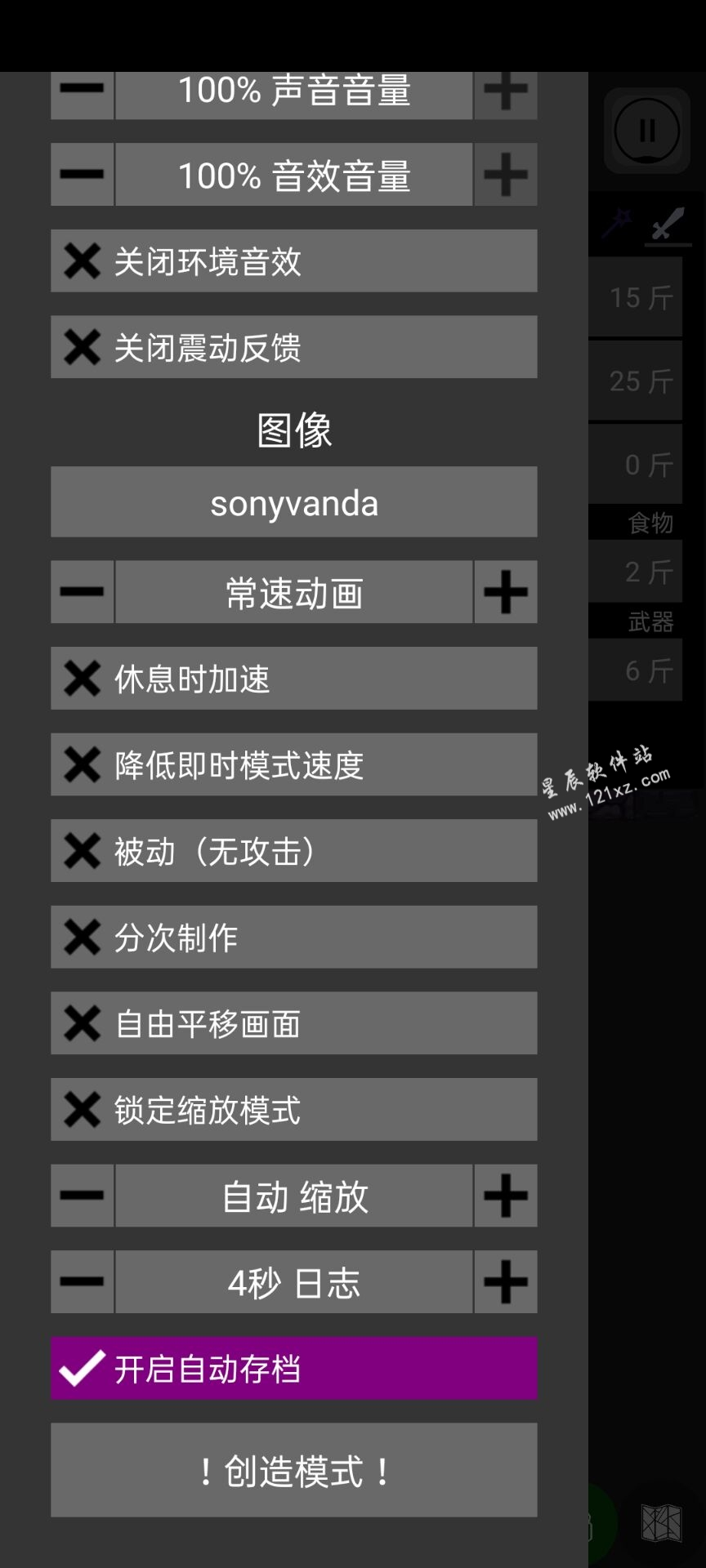Tap the minus button next to 自动 缩放

coord(82,1196)
